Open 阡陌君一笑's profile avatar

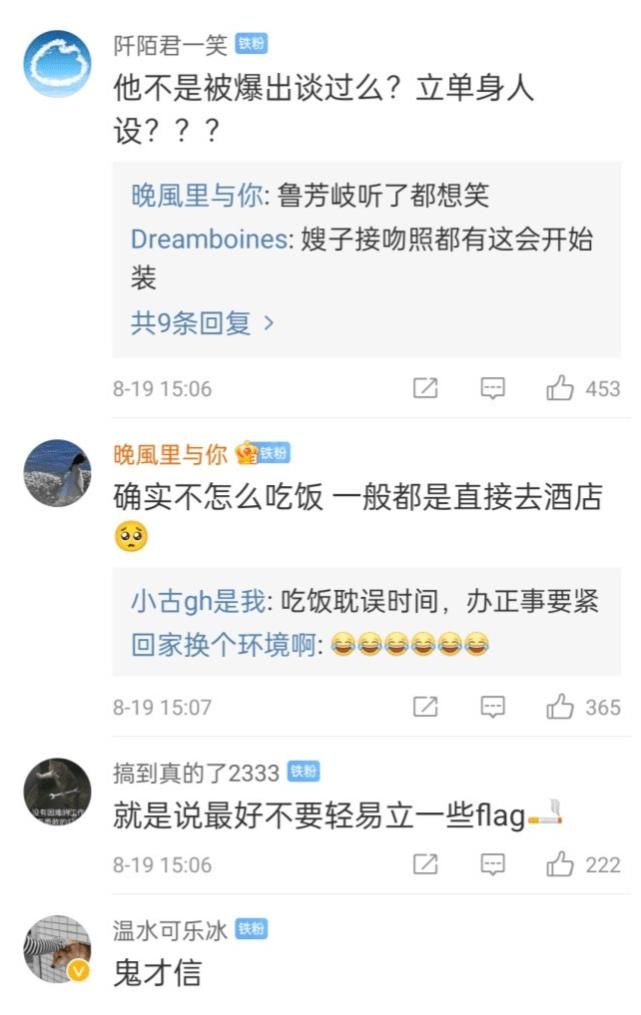57,63
